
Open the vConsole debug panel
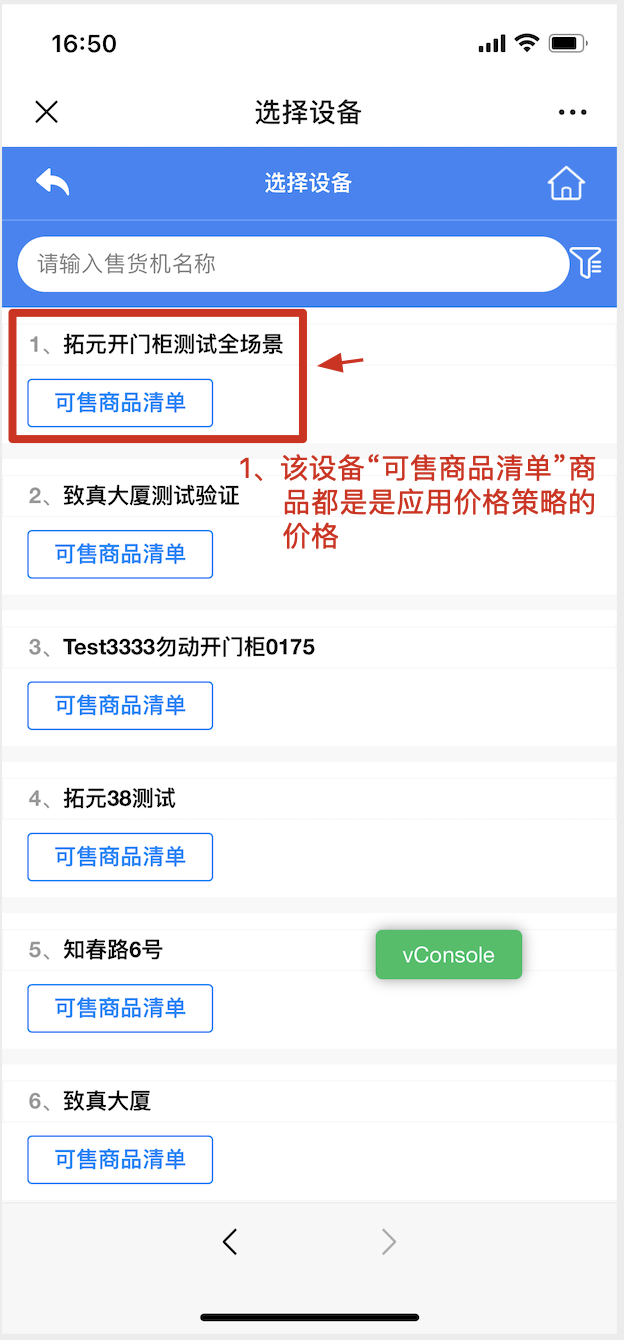(x=448, y=955)
